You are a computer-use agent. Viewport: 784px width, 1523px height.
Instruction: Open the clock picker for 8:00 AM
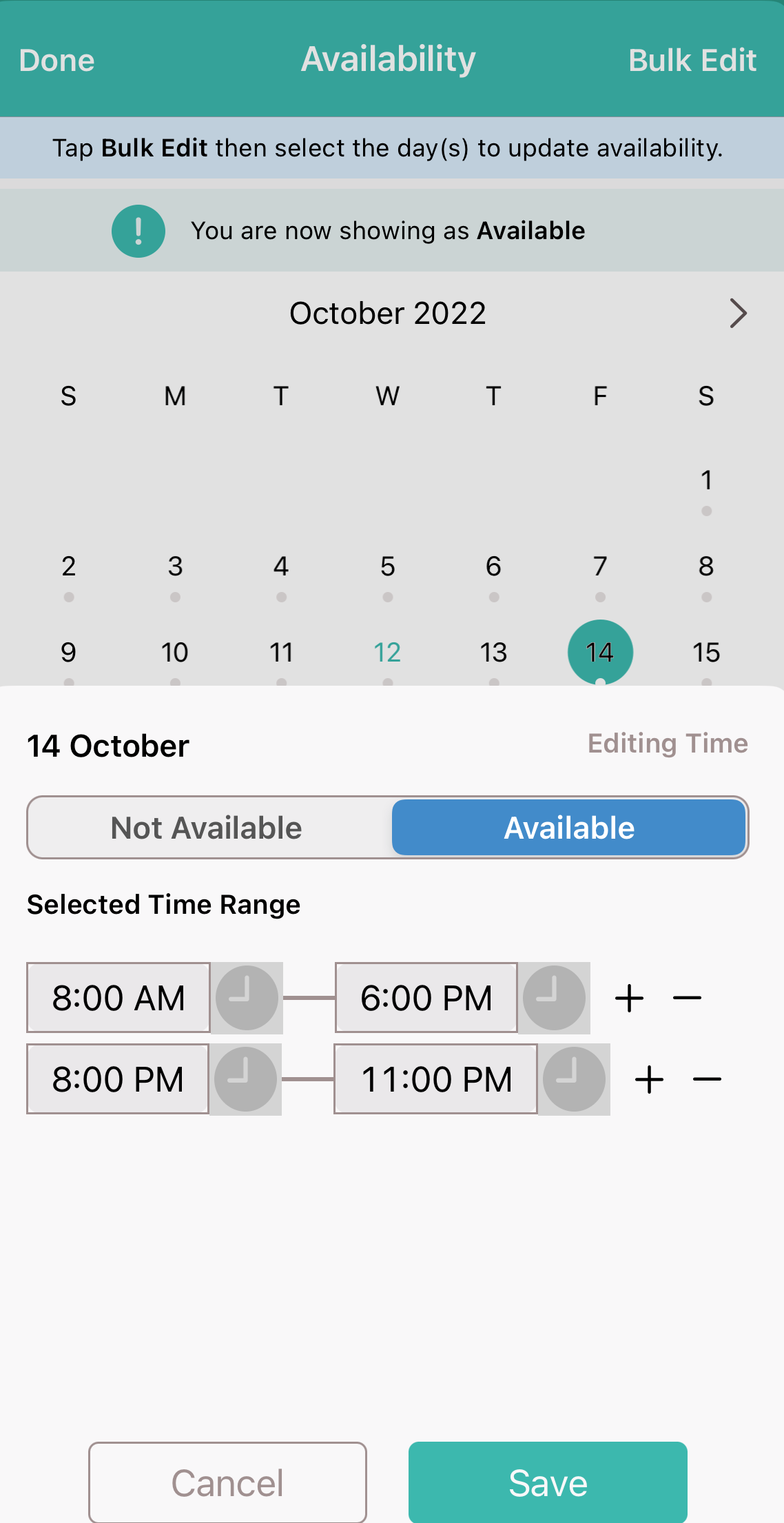point(247,997)
